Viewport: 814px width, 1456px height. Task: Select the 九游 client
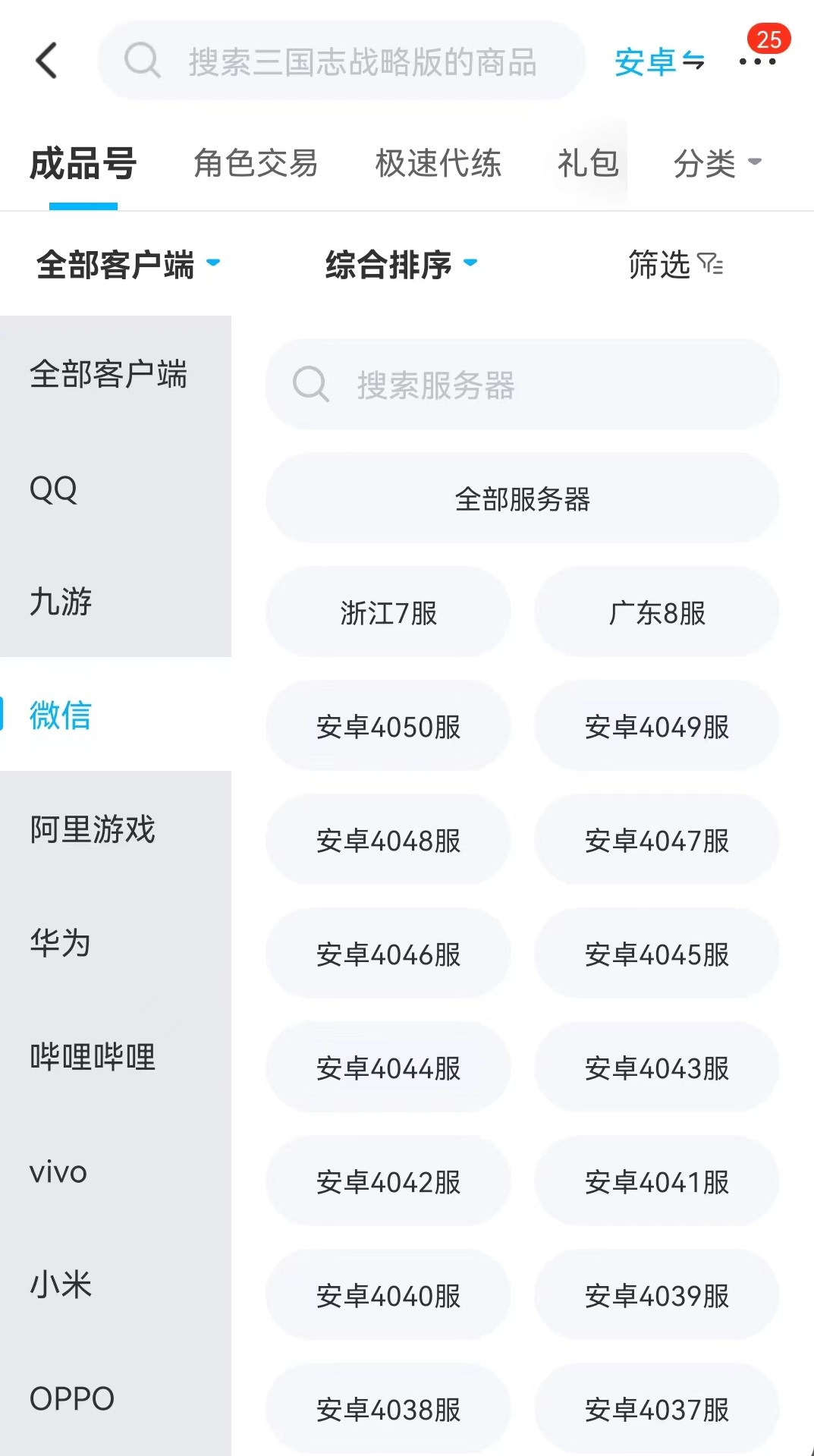pos(61,602)
